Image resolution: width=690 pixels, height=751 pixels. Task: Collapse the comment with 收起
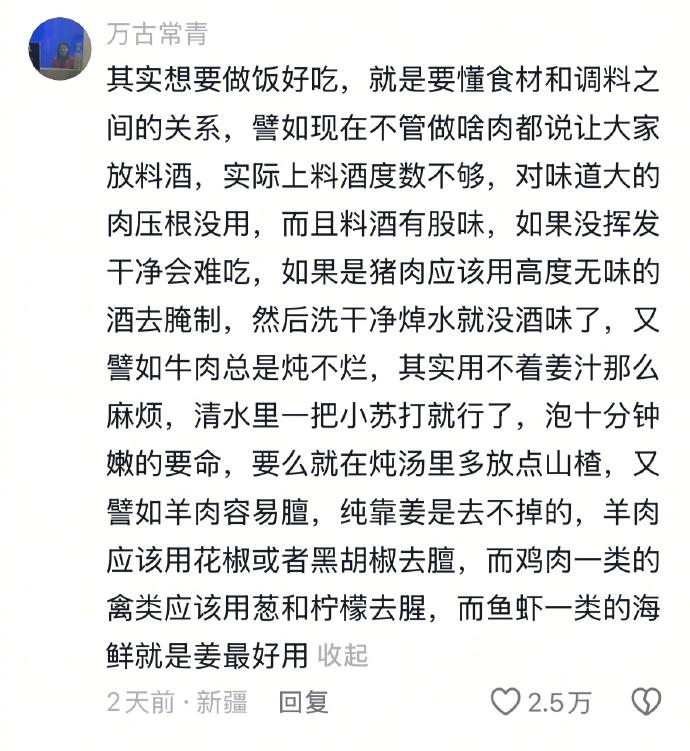coord(343,655)
